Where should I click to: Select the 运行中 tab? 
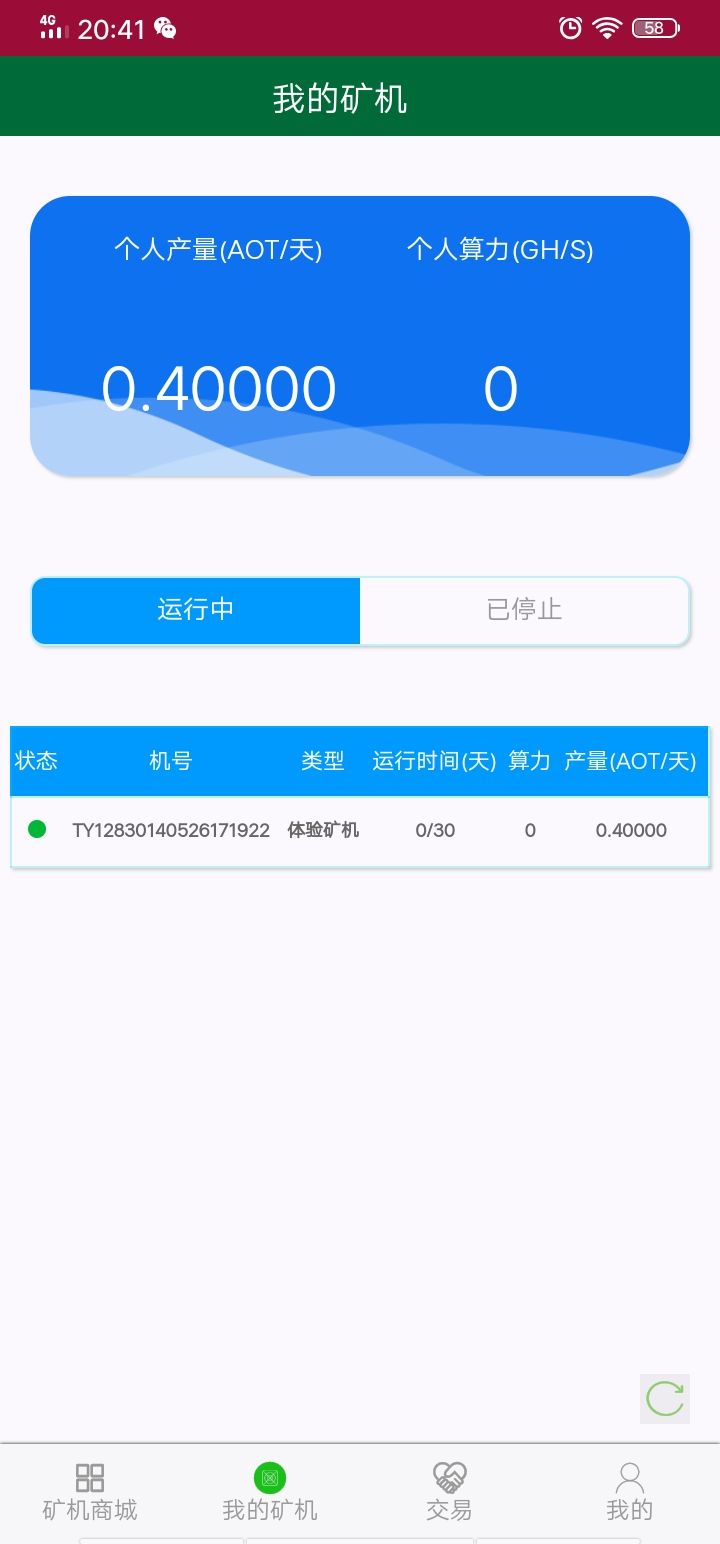(x=196, y=610)
